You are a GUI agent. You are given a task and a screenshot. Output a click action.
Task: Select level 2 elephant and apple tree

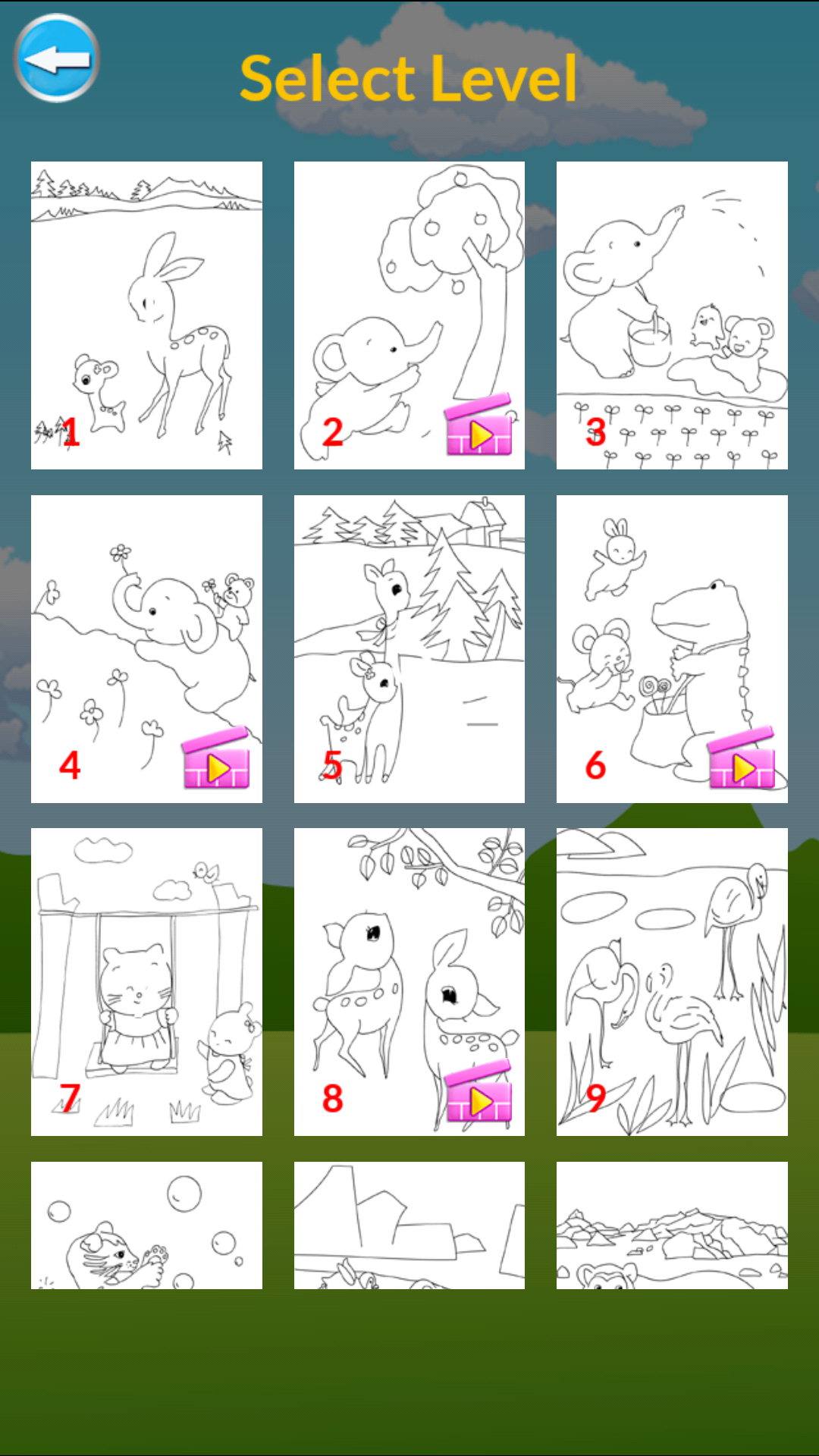[x=409, y=315]
